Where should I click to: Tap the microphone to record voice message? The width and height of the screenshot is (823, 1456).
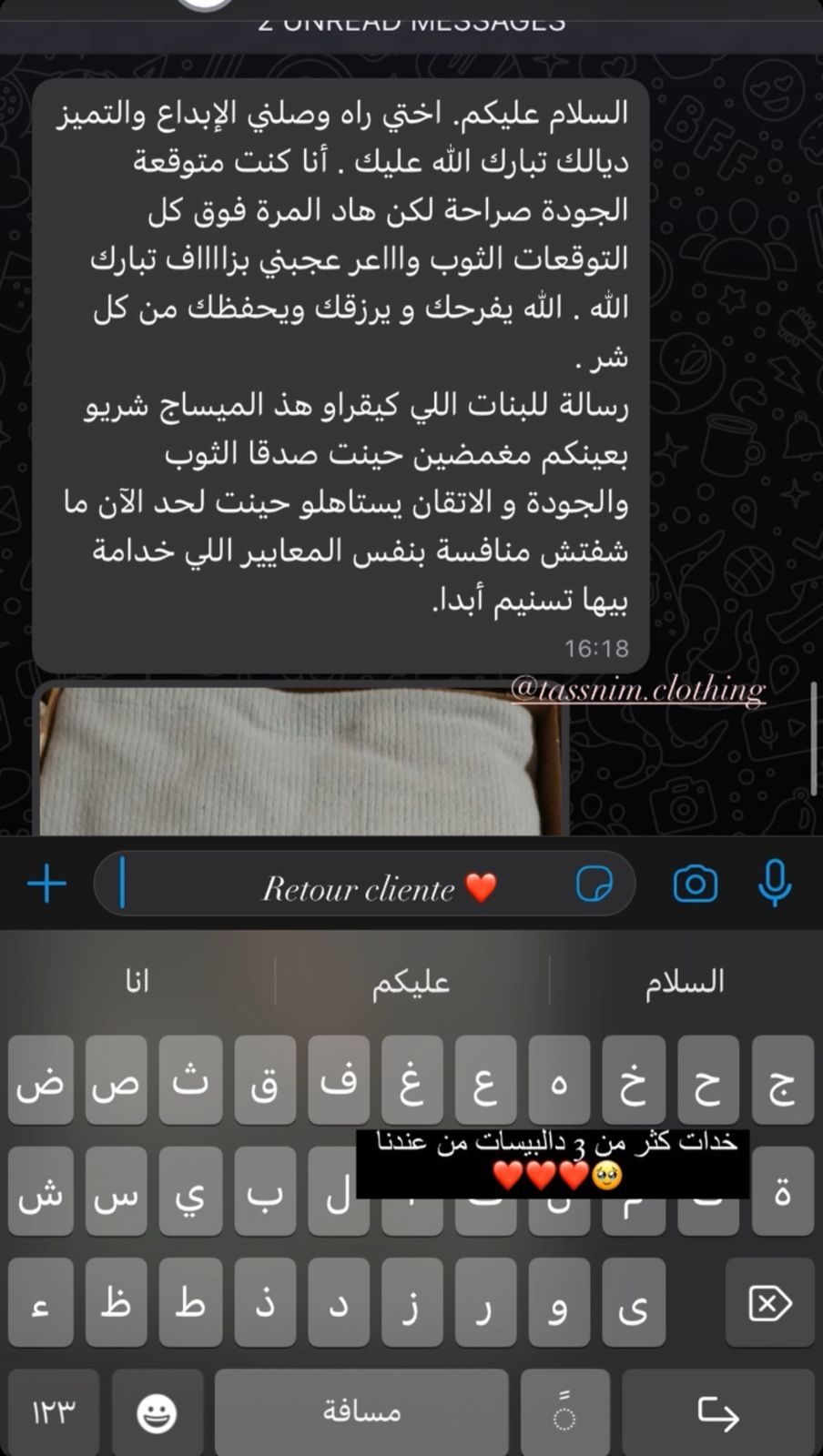tap(775, 884)
